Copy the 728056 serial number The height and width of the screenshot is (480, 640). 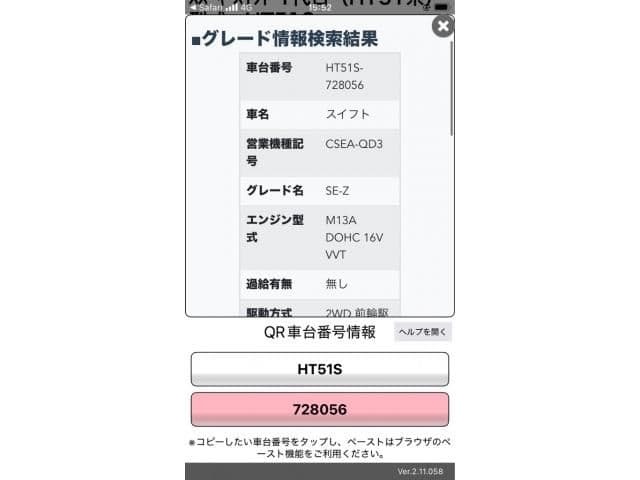319,409
